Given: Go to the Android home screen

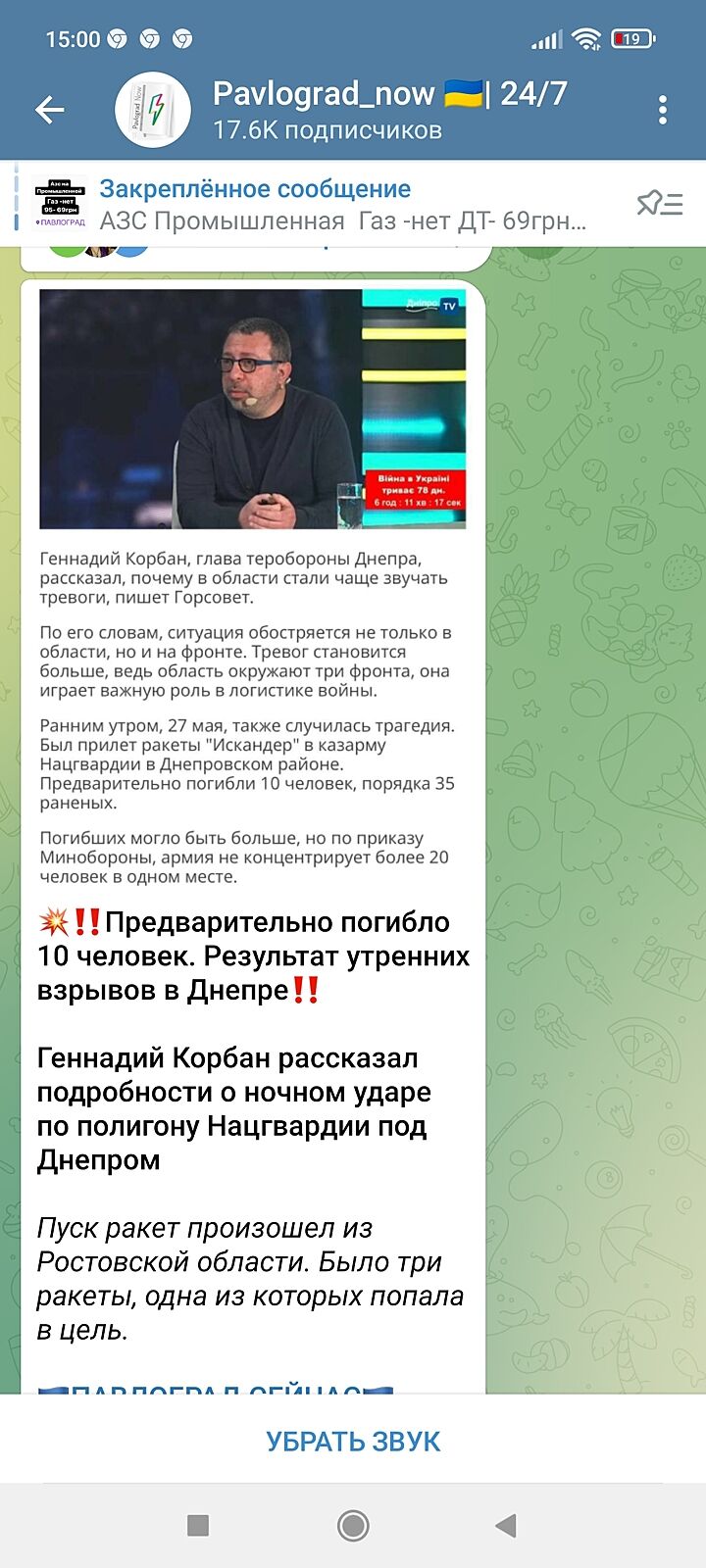Looking at the screenshot, I should pyautogui.click(x=353, y=1525).
